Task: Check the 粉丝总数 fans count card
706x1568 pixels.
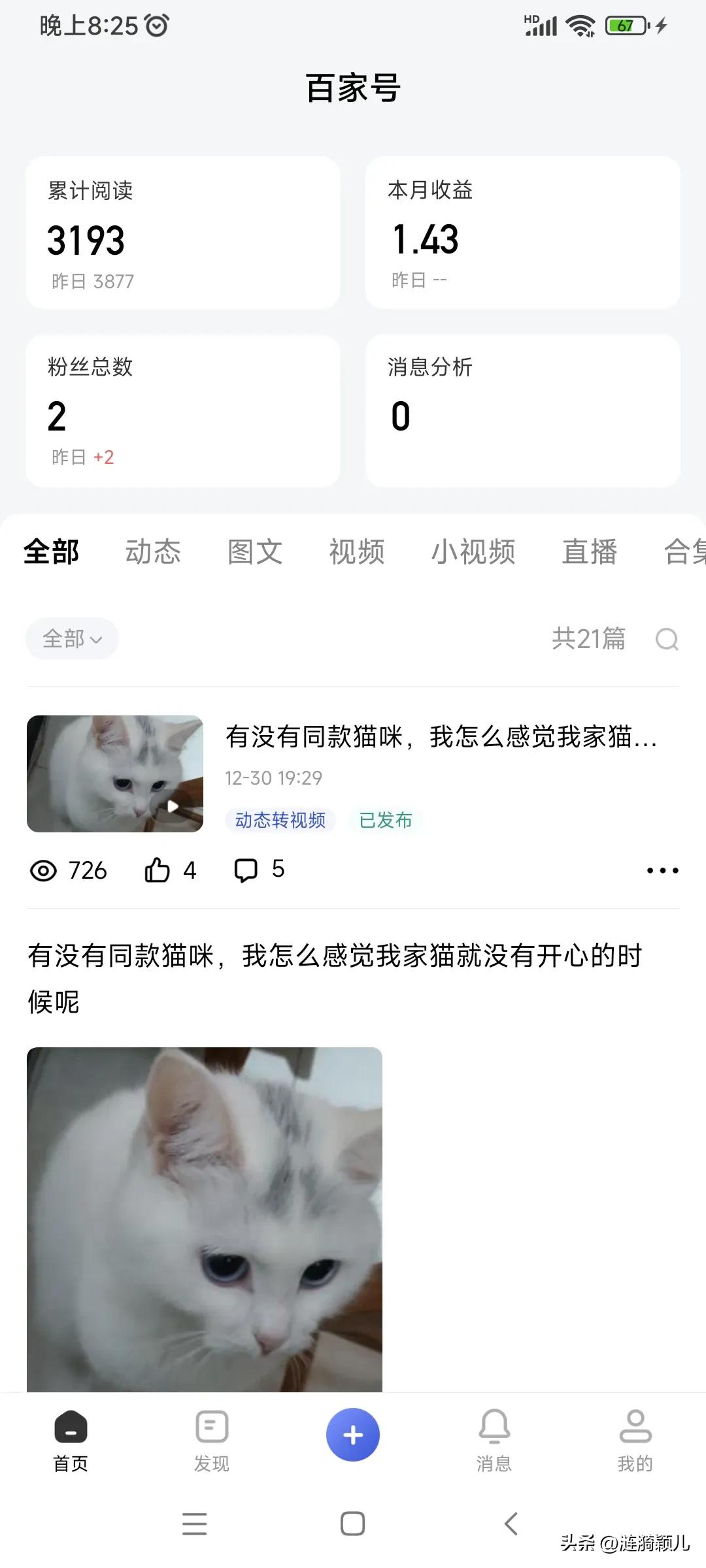Action: tap(183, 410)
